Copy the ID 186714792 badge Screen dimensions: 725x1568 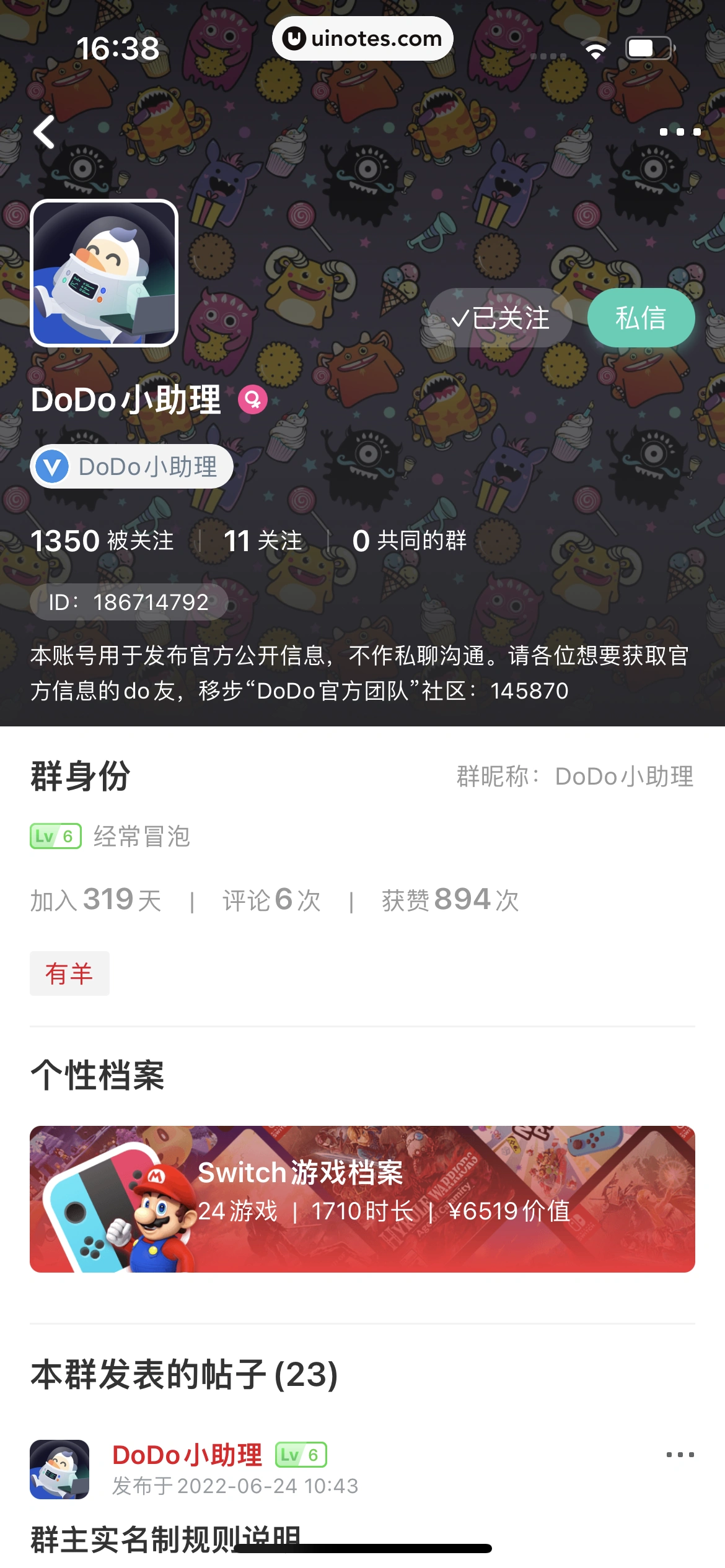(128, 601)
